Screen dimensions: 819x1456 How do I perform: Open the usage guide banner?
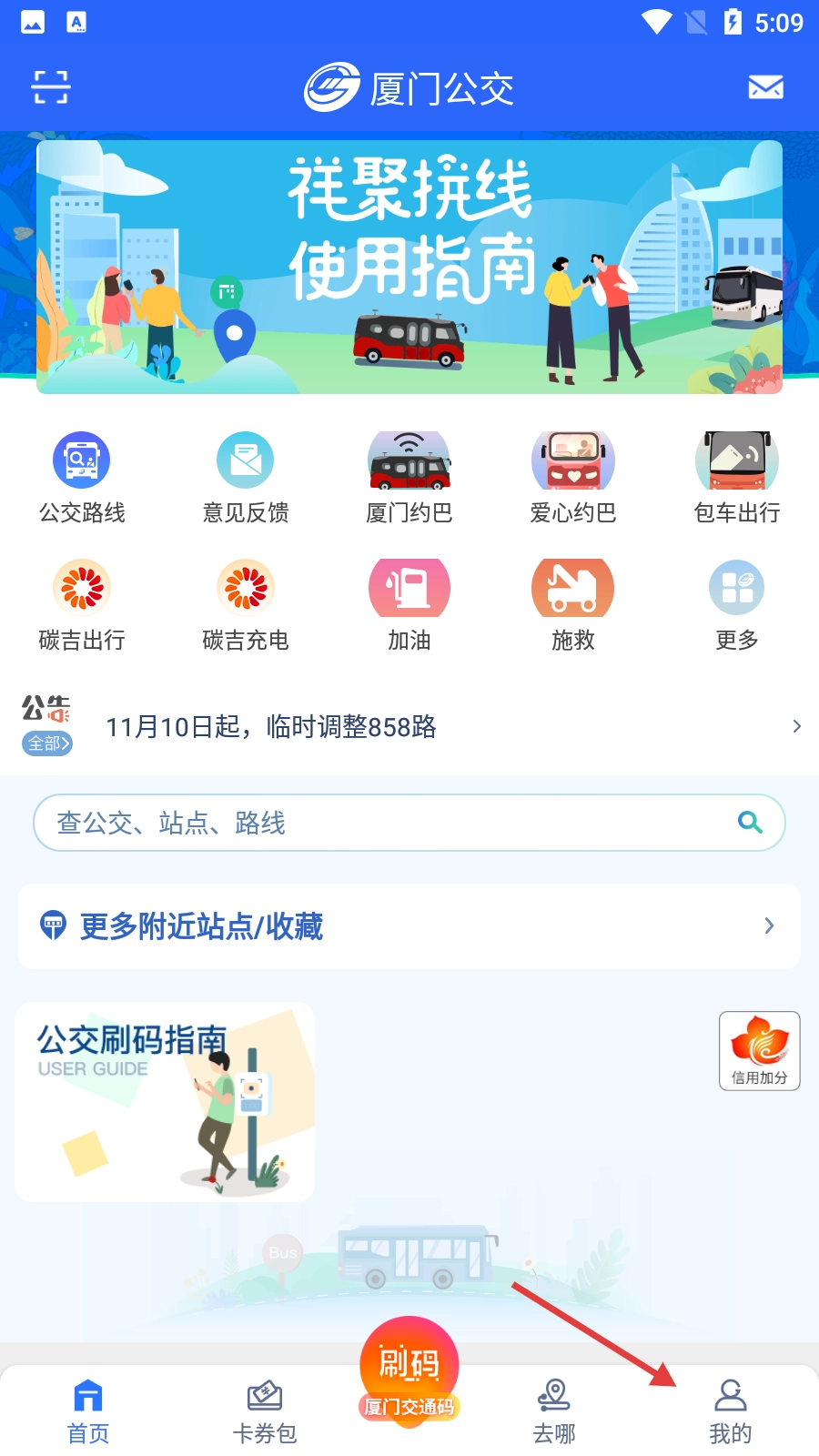(x=409, y=267)
